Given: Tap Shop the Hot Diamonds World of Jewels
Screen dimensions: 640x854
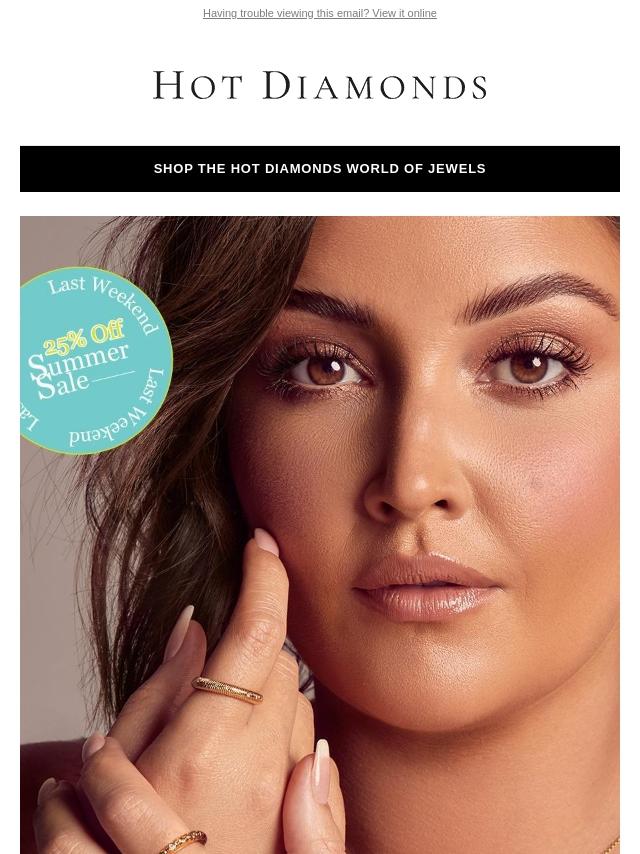Looking at the screenshot, I should pyautogui.click(x=319, y=169).
